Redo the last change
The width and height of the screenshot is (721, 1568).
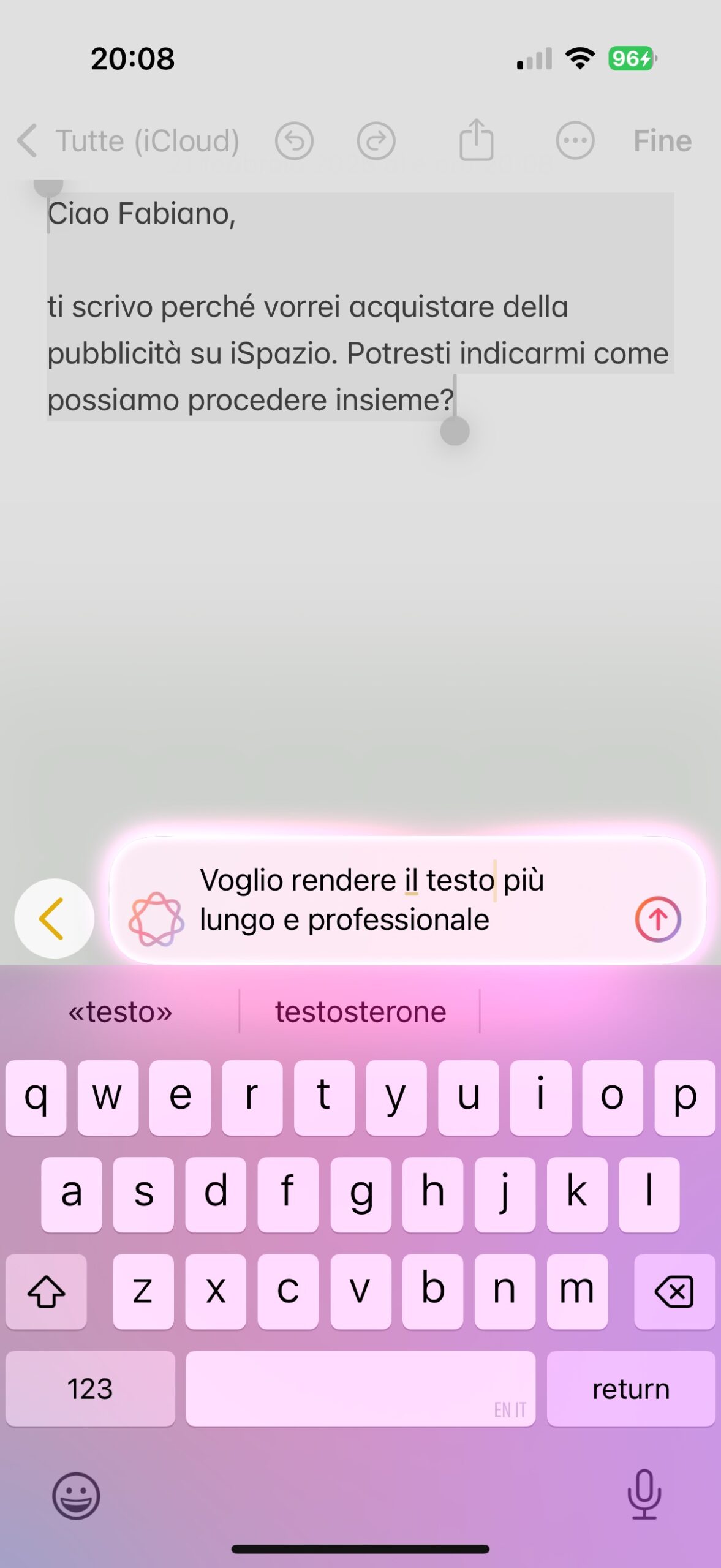tap(376, 140)
